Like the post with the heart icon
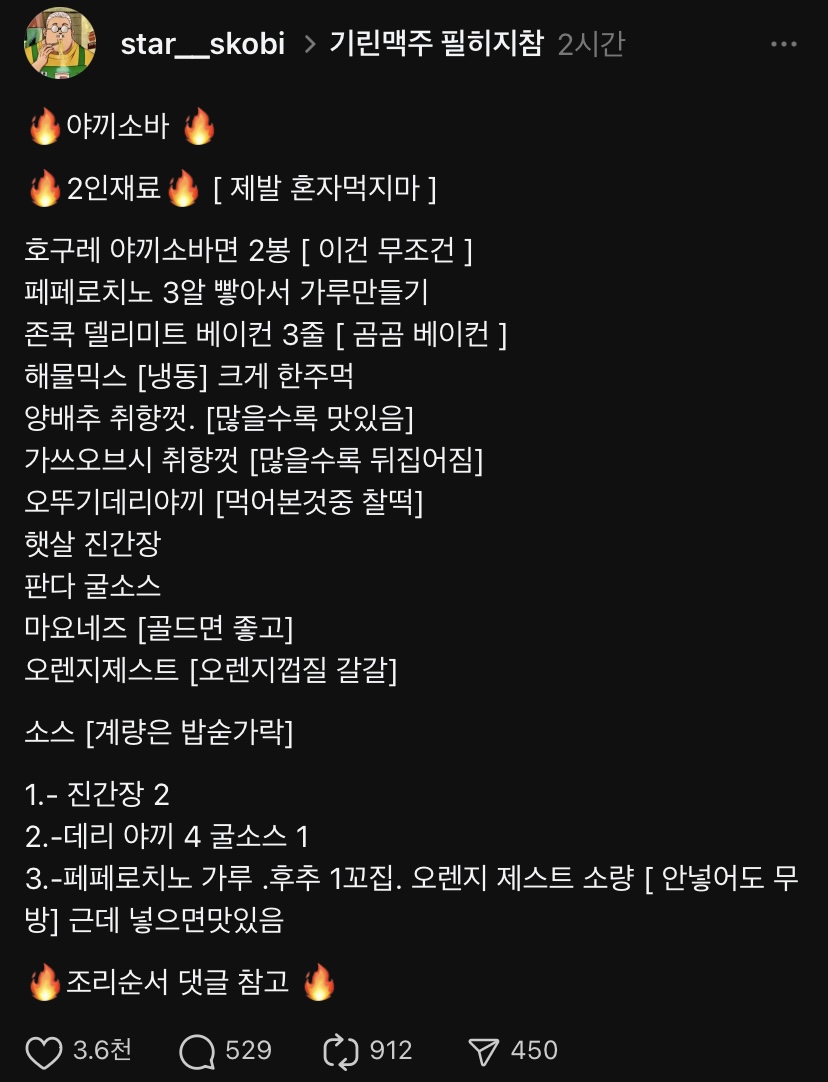The height and width of the screenshot is (1082, 828). coord(44,1051)
